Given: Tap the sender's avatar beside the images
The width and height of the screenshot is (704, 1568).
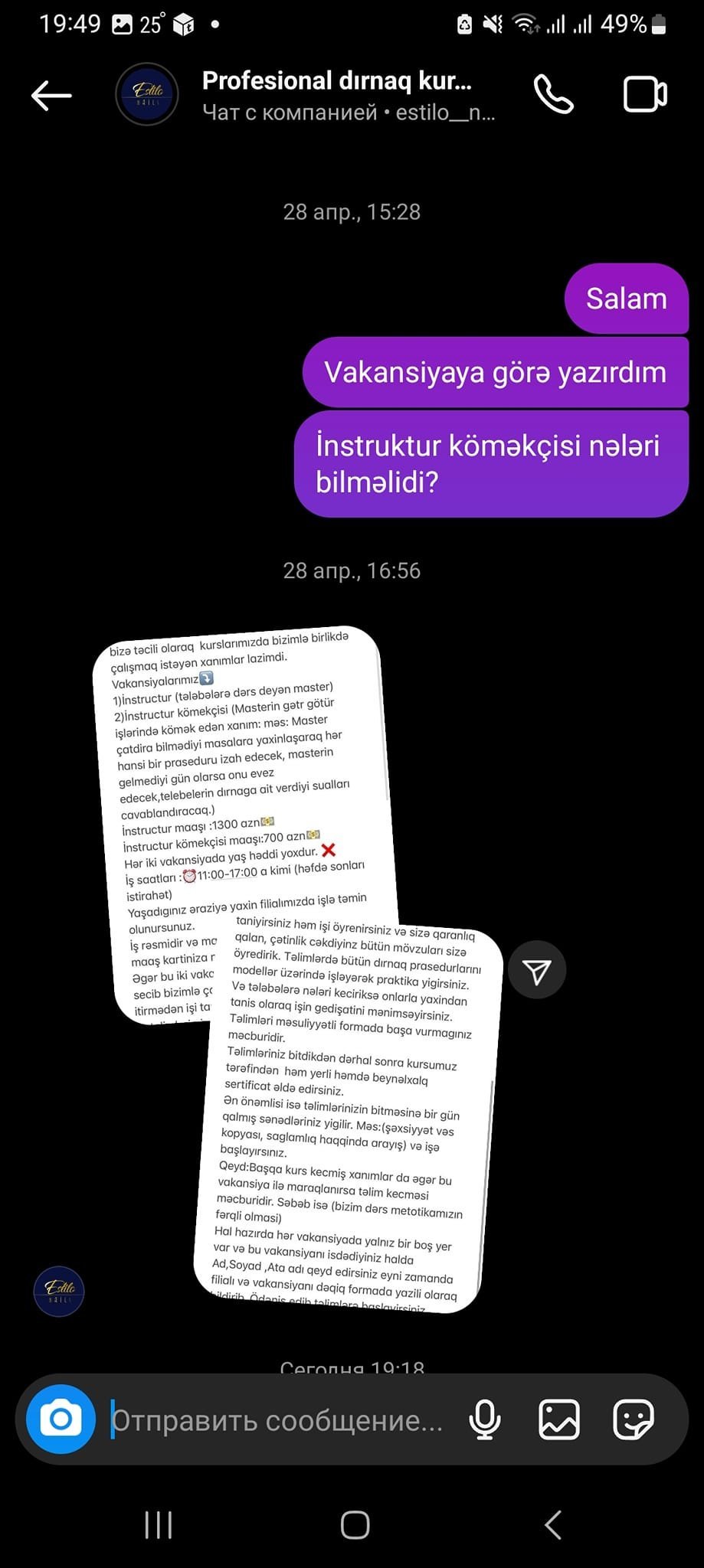Looking at the screenshot, I should pyautogui.click(x=60, y=1292).
